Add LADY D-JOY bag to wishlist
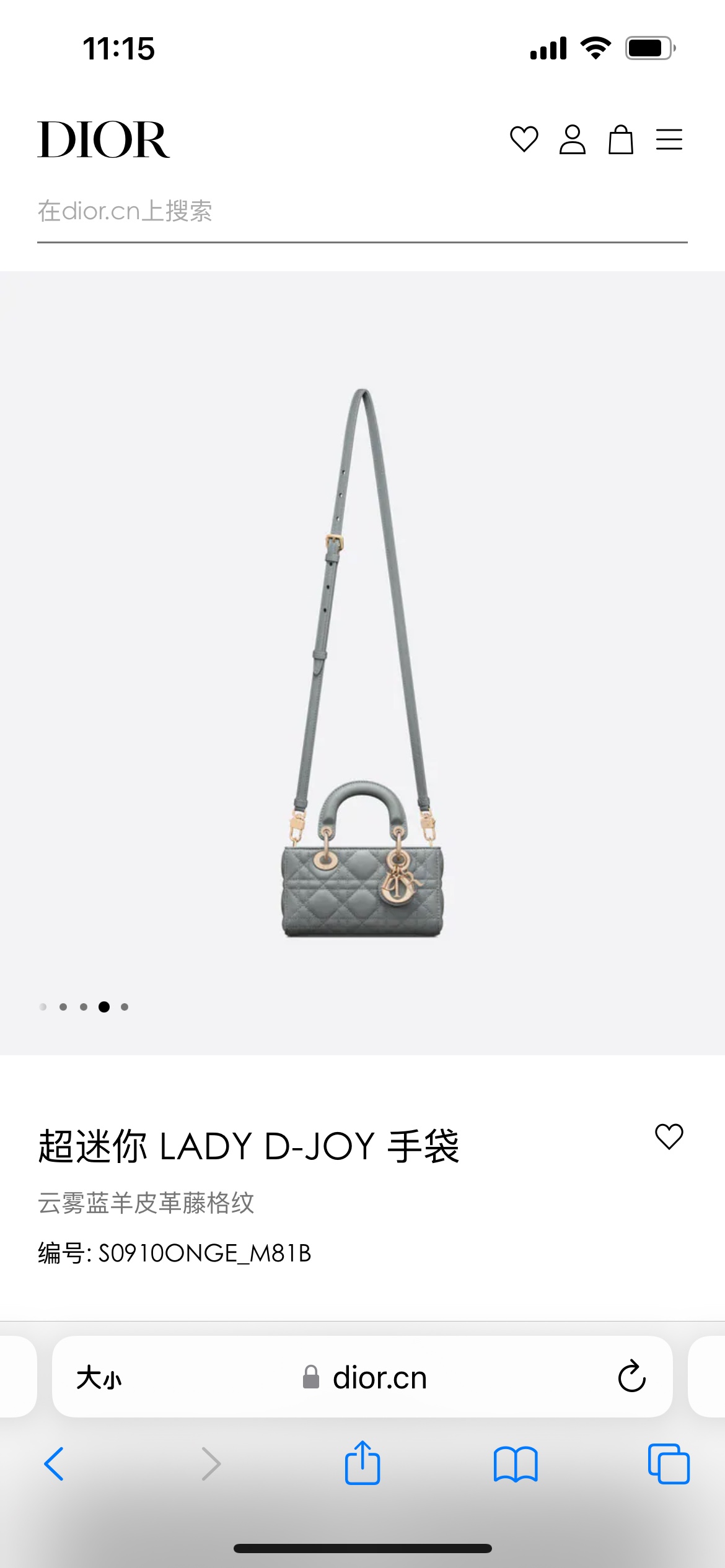 (669, 1137)
